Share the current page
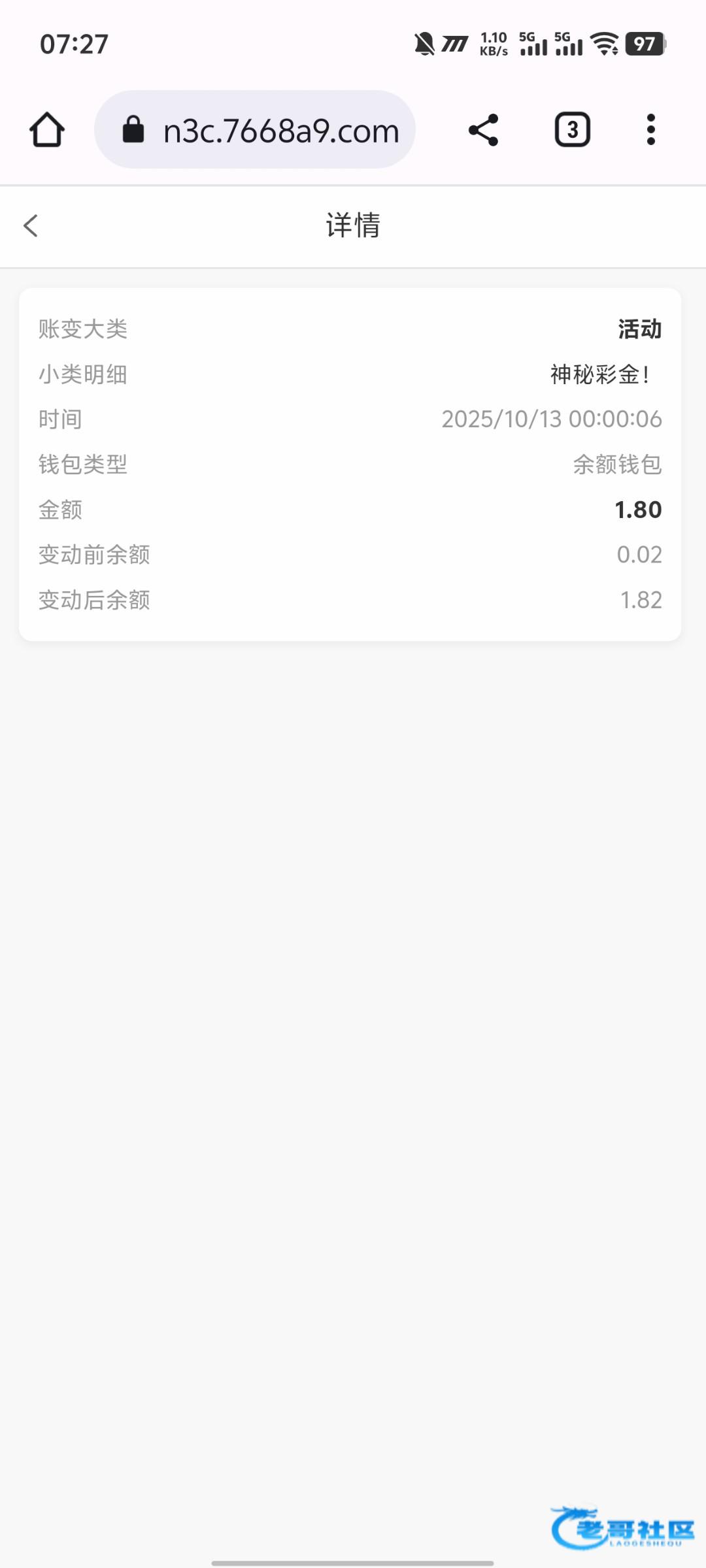Screen dimensions: 706x1568 [483, 130]
